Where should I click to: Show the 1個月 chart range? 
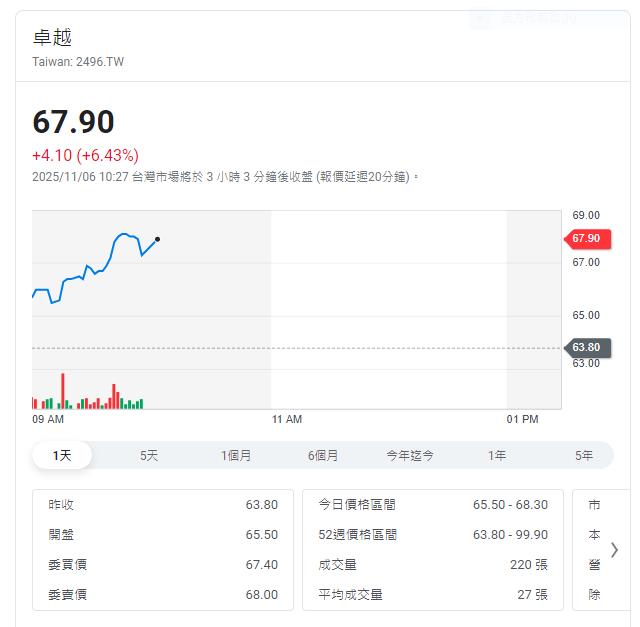(x=236, y=455)
